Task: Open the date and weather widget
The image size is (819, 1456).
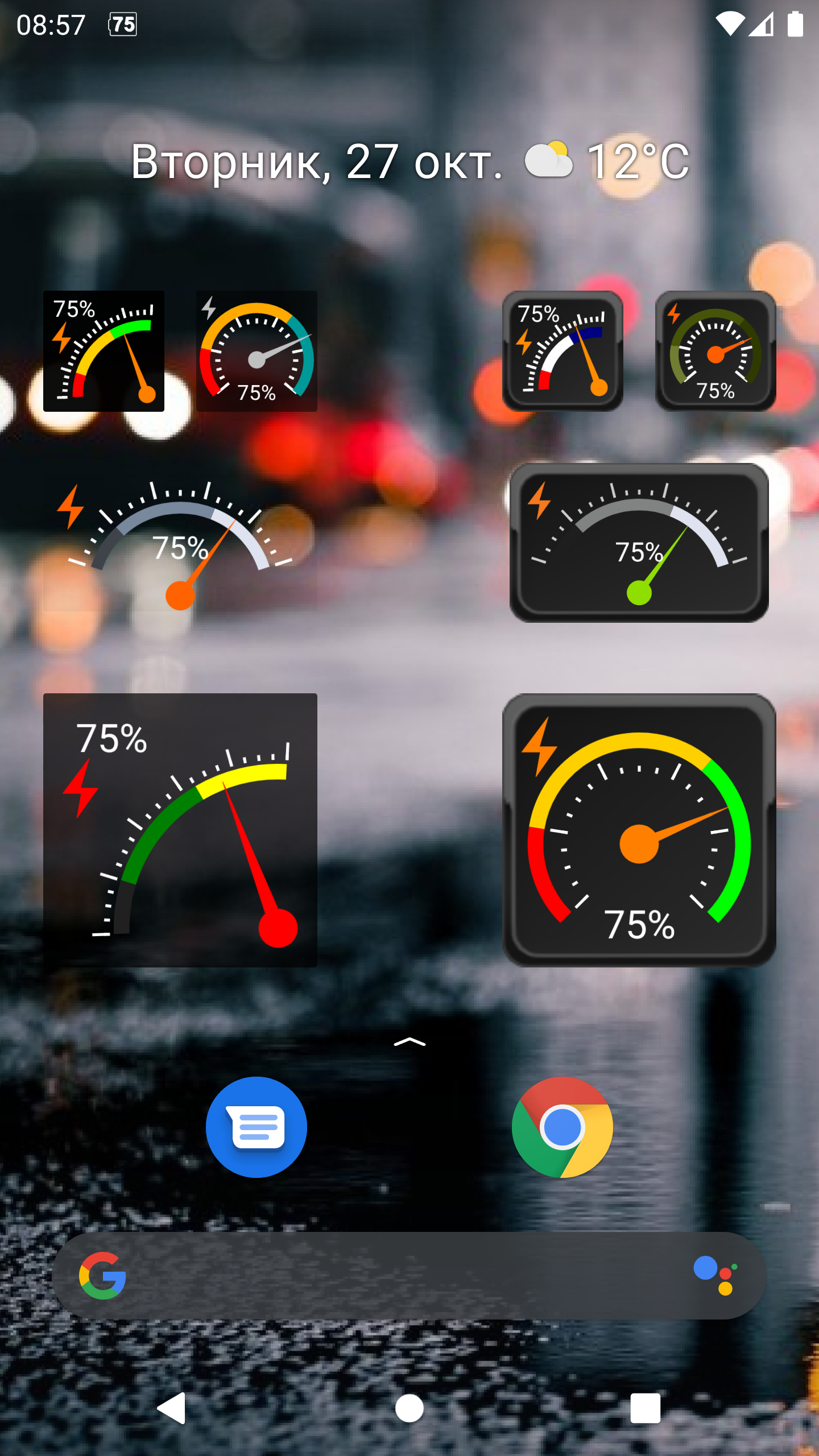Action: click(409, 162)
